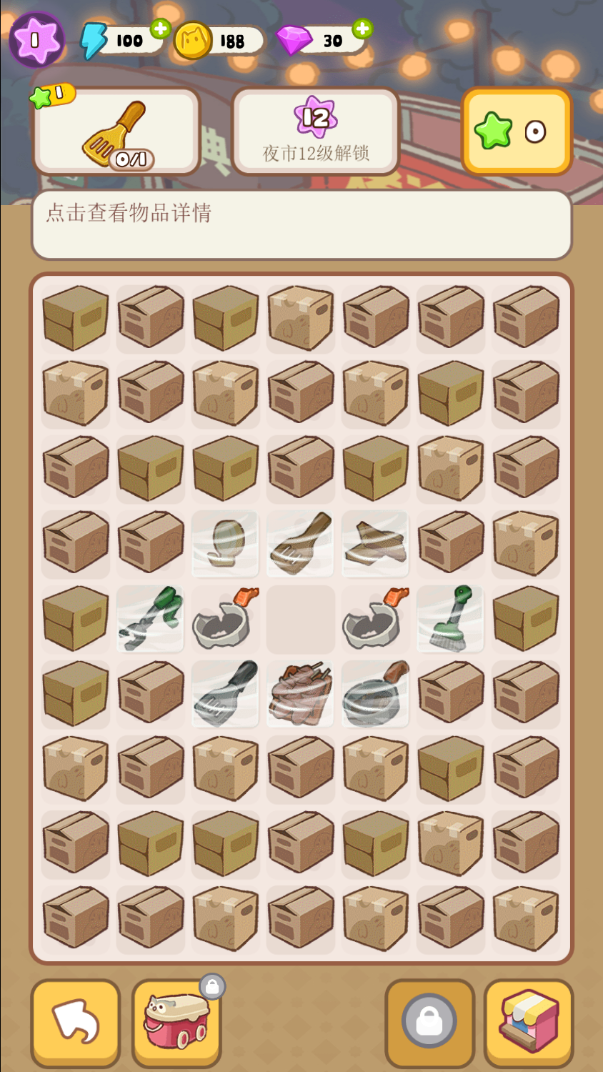The image size is (603, 1072).
Task: Go back with the return arrow button
Action: [76, 1022]
